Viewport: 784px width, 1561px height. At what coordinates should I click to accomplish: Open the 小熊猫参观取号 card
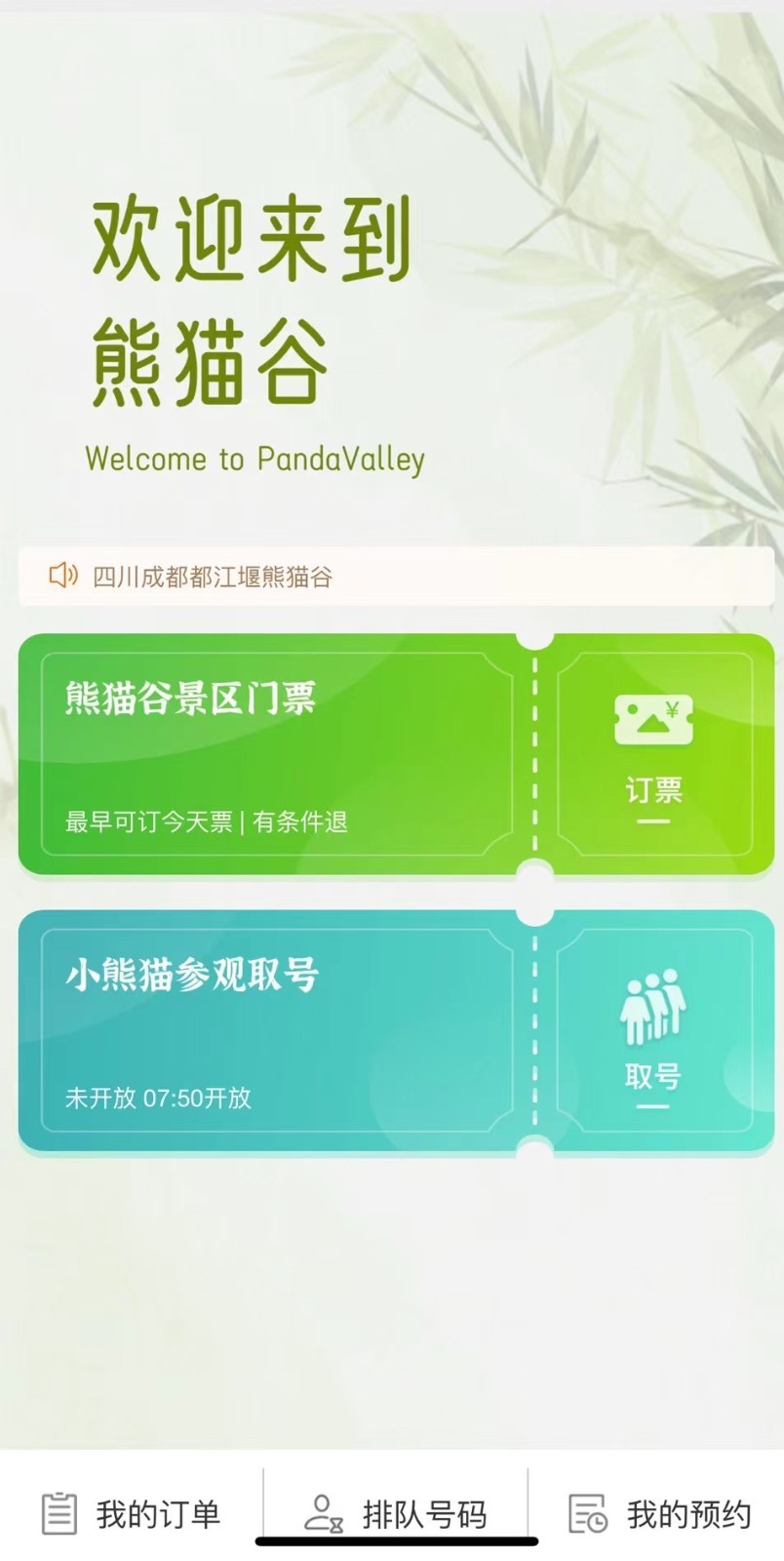[x=276, y=1031]
